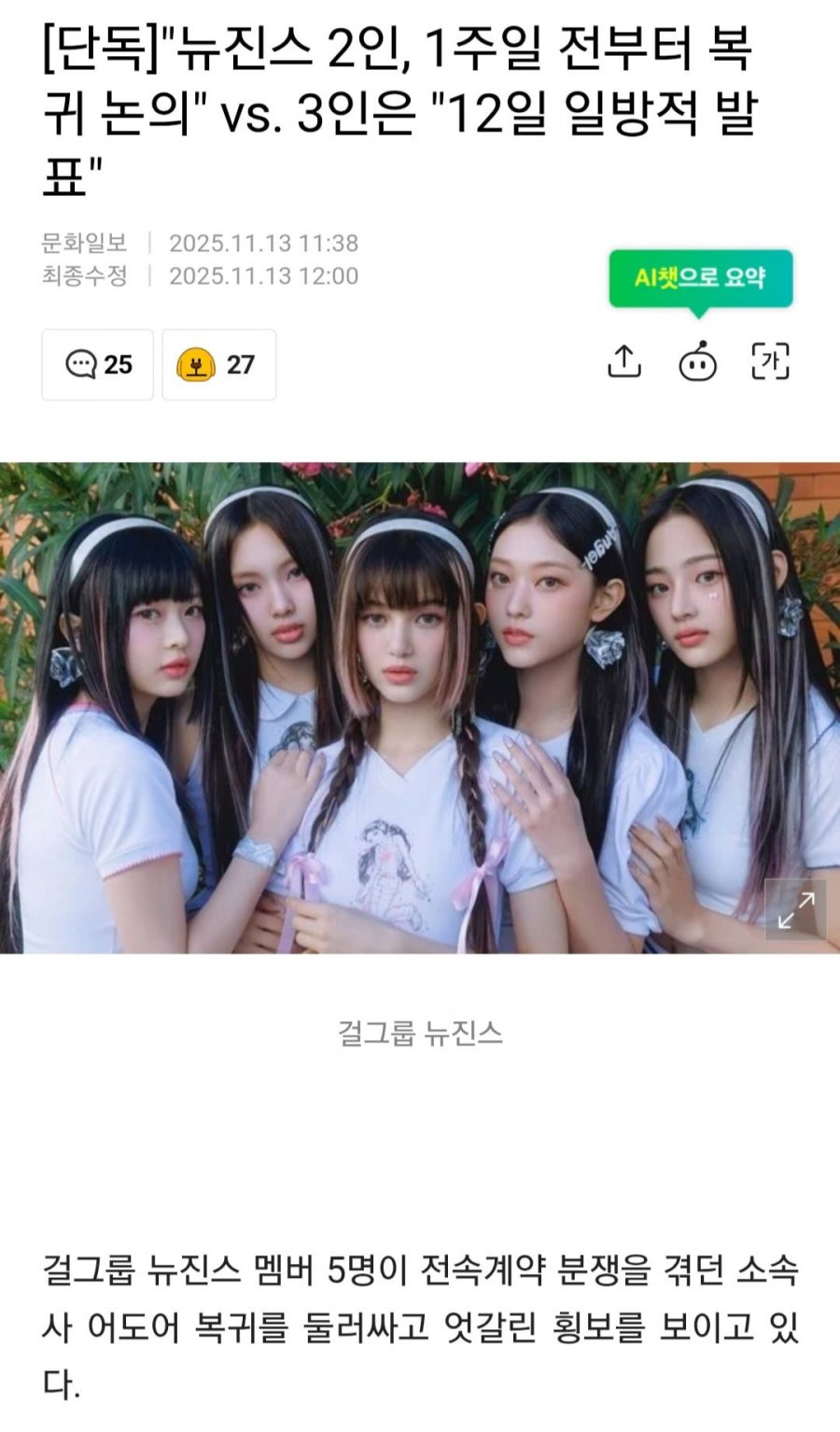Share this article

click(x=624, y=361)
